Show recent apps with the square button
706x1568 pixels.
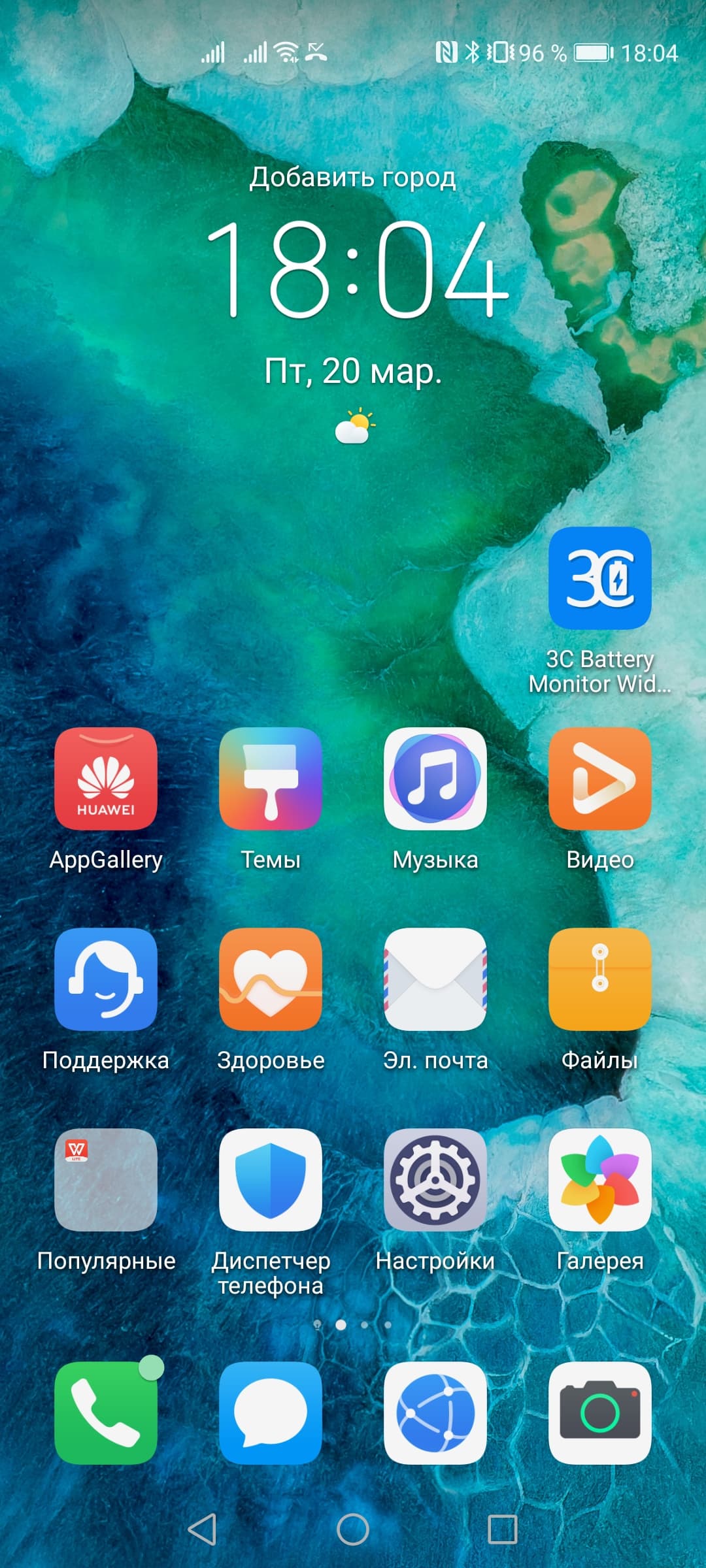[502, 1529]
